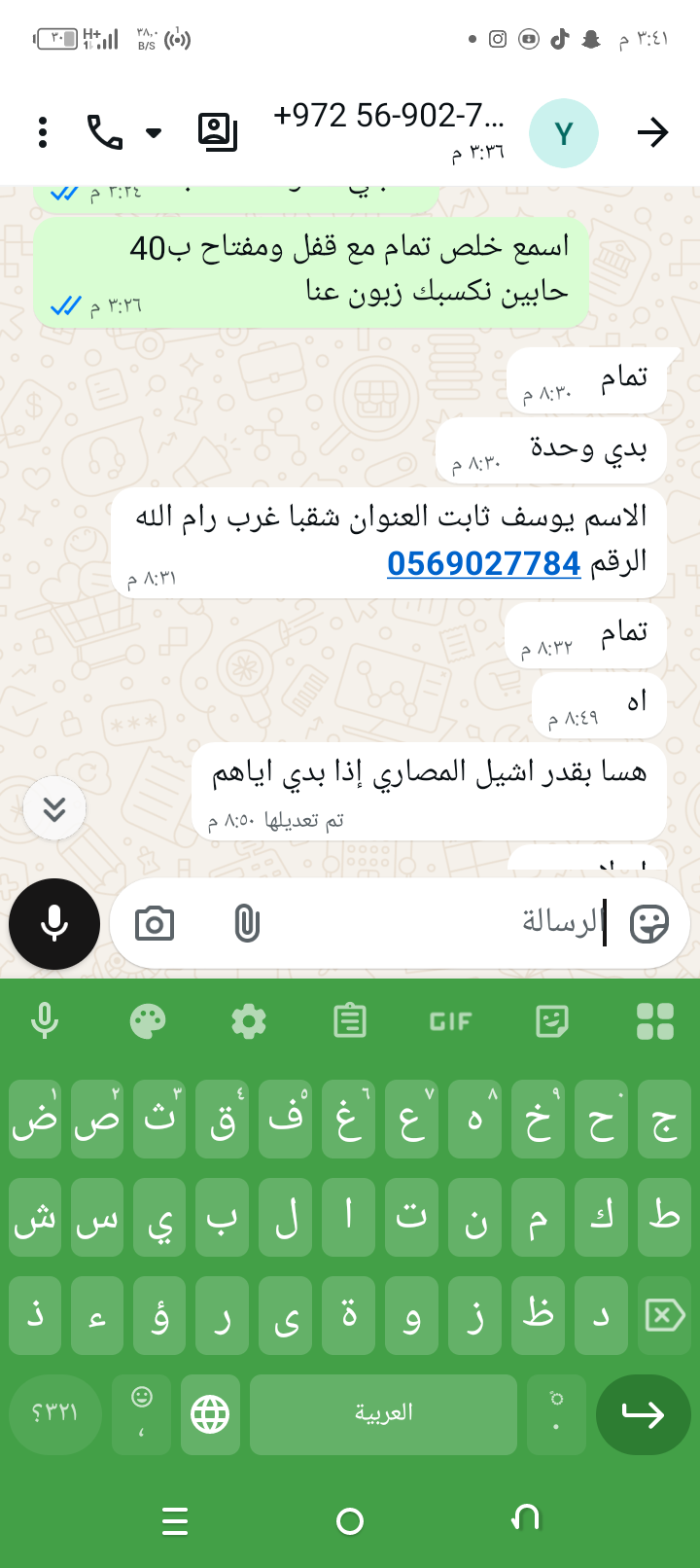Record a voice message with the microphone

(54, 924)
